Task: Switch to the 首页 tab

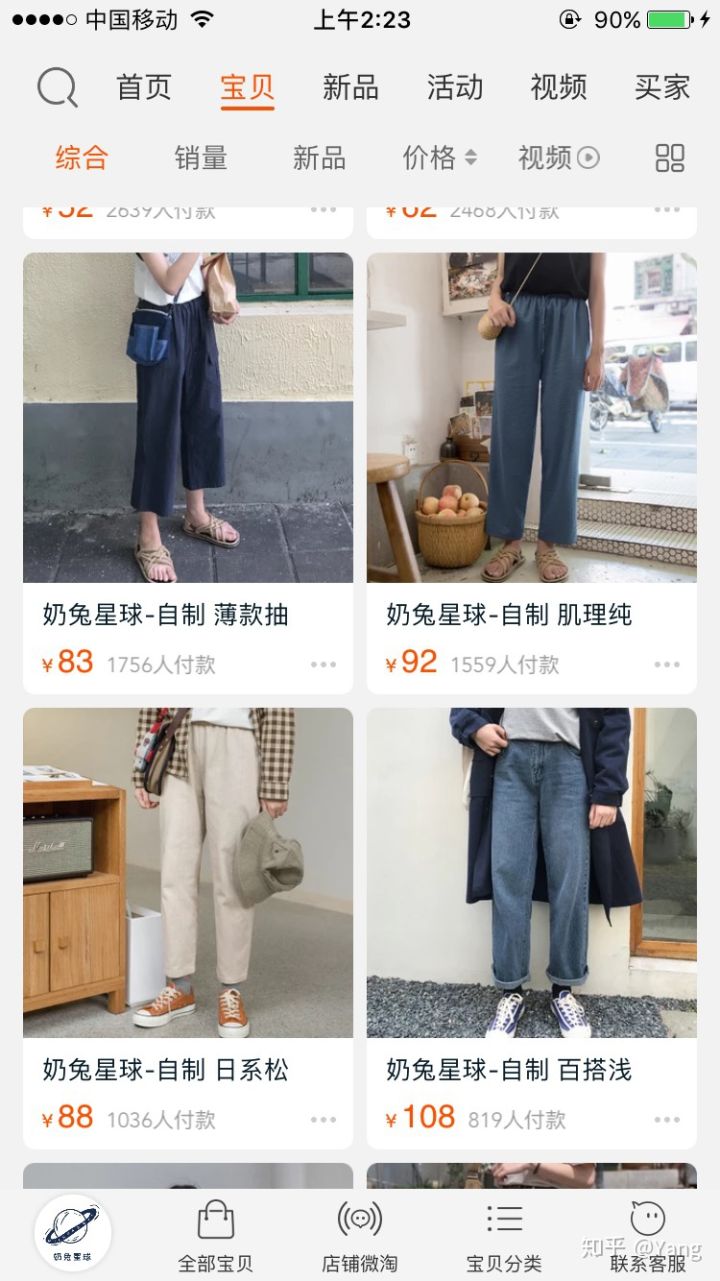Action: click(x=144, y=88)
